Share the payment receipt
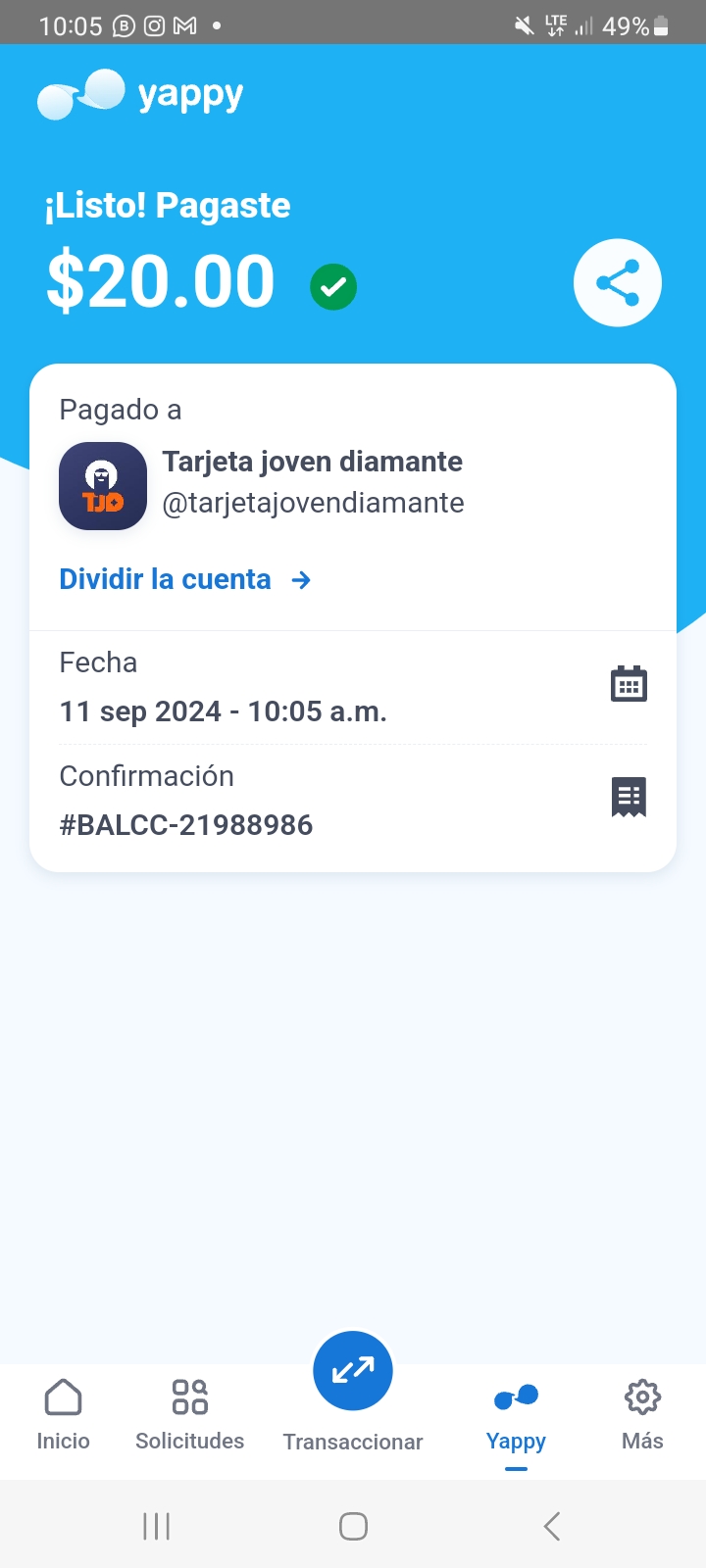 point(618,283)
